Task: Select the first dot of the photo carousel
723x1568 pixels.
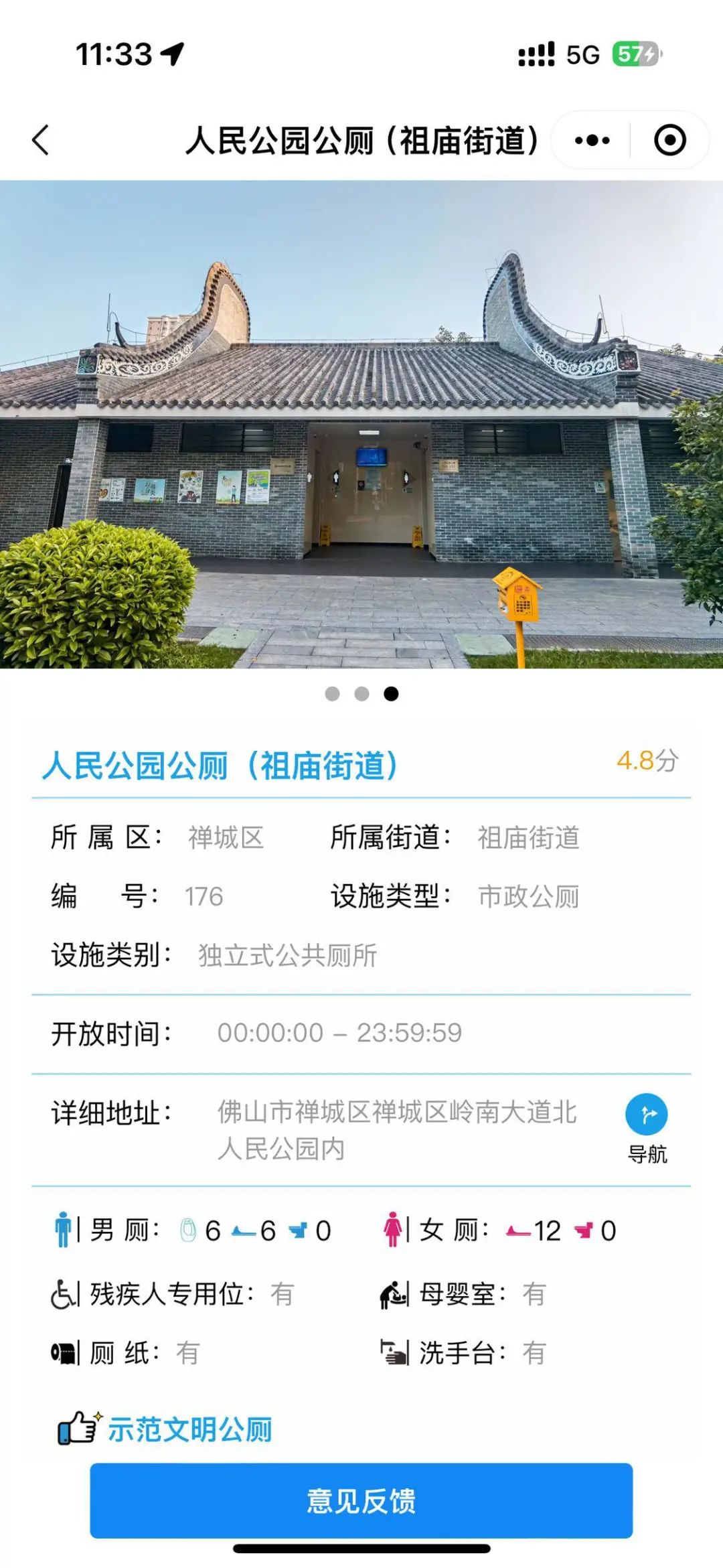Action: (332, 694)
